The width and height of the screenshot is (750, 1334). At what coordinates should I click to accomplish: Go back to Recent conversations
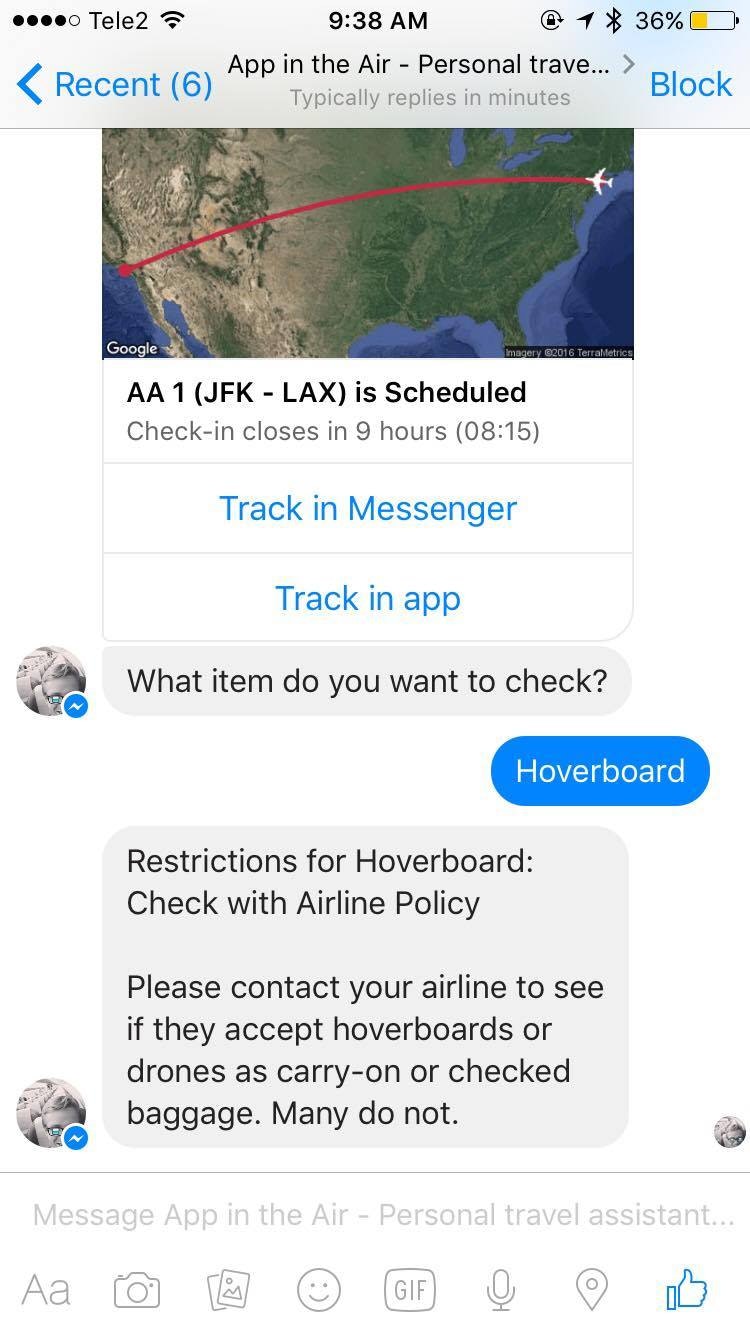point(115,85)
